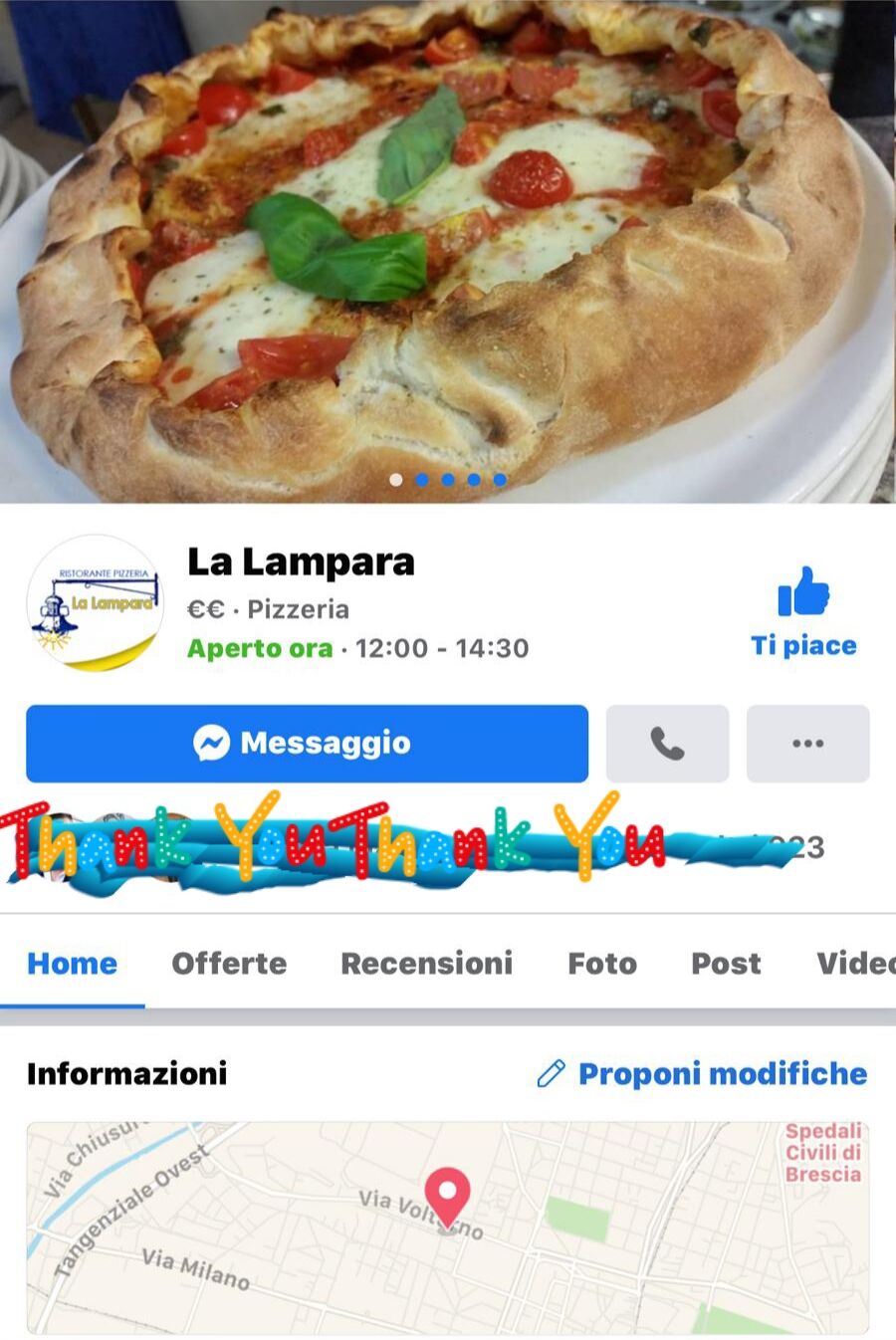The width and height of the screenshot is (896, 1340).
Task: Click the Messenger icon on Messaggio button
Action: [210, 743]
